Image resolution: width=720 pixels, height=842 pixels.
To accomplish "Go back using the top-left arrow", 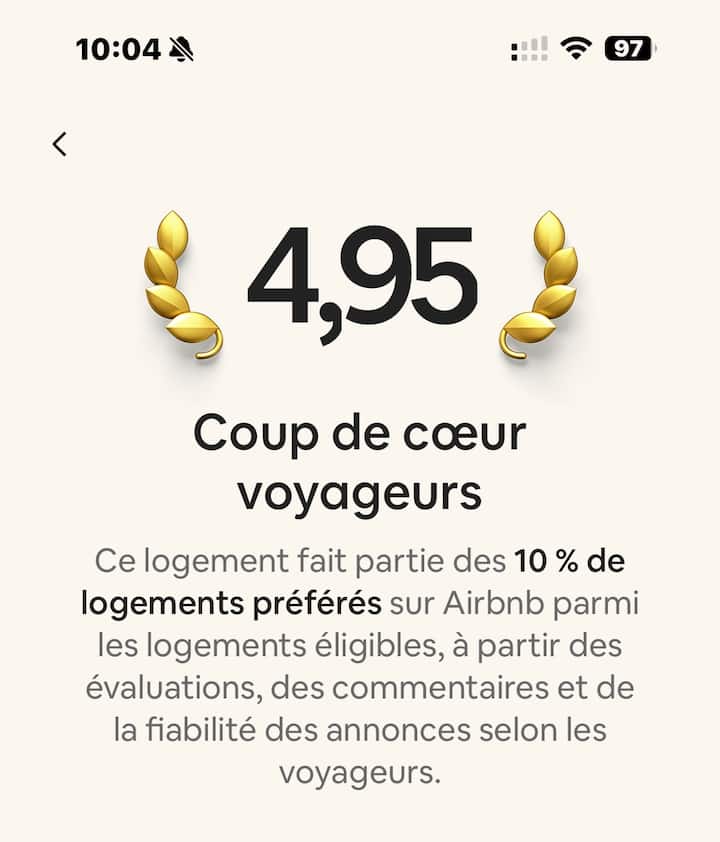I will pyautogui.click(x=60, y=144).
